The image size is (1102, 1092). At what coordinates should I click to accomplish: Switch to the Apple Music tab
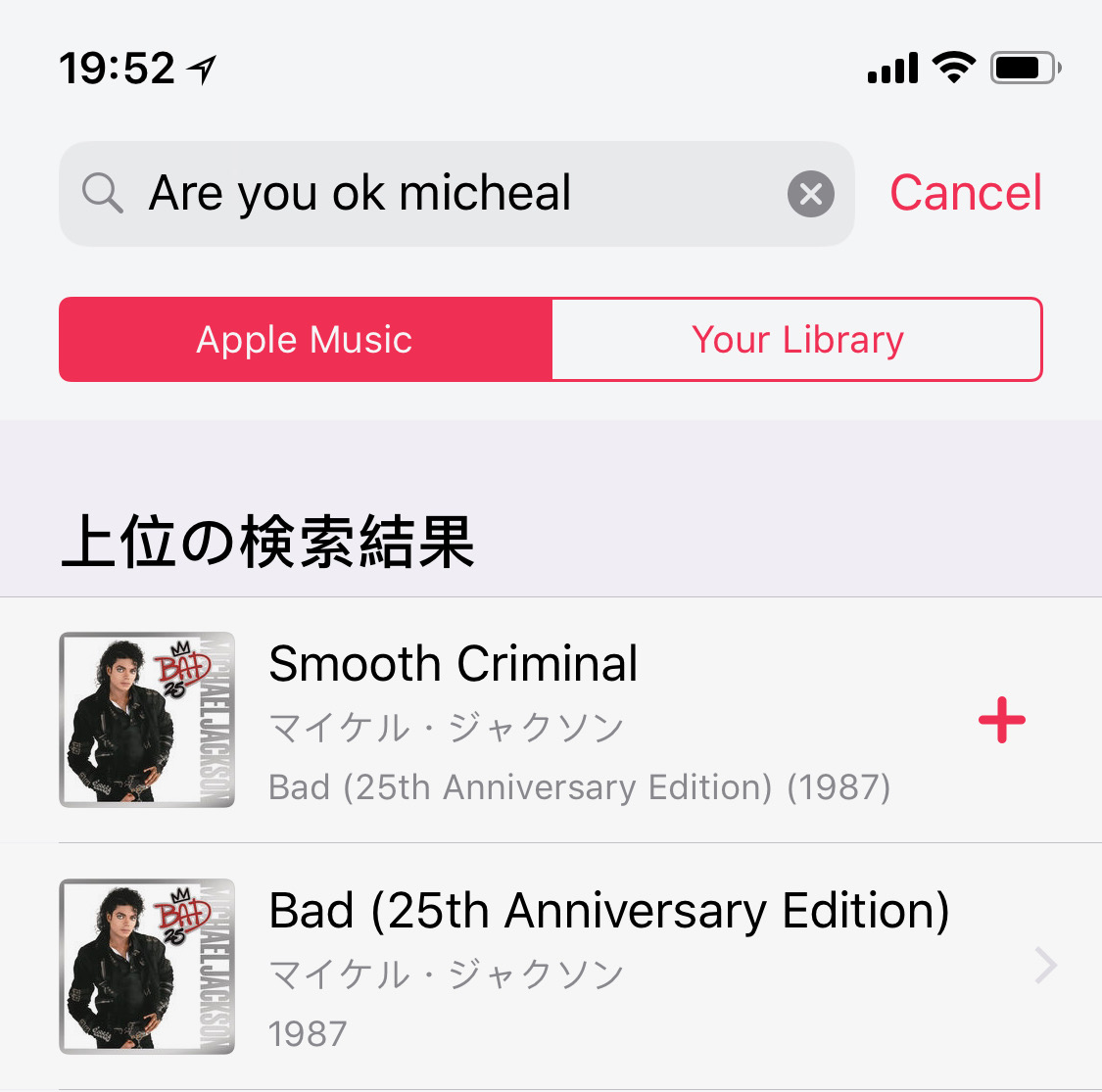tap(305, 340)
